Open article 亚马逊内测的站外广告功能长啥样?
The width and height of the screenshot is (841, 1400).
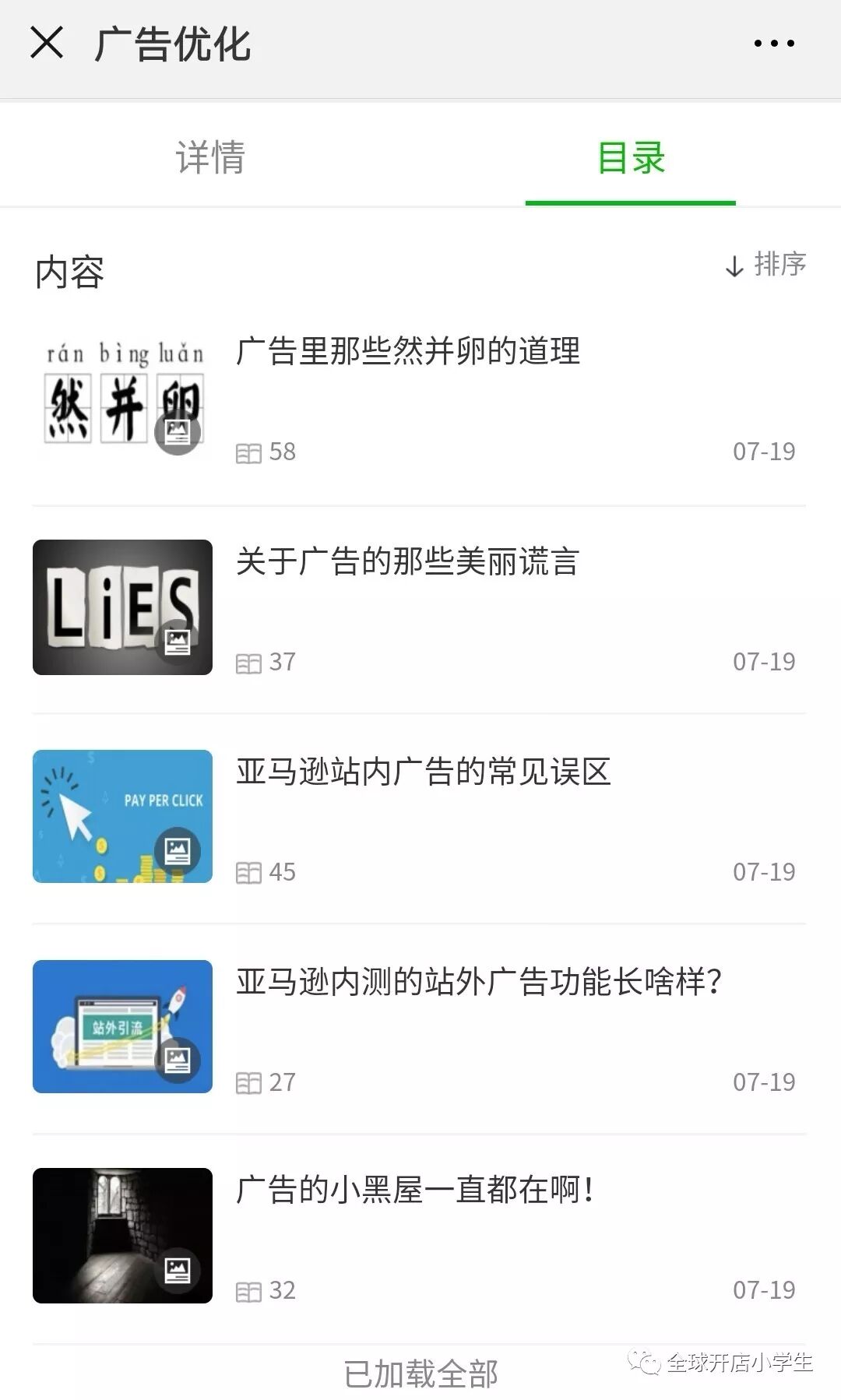point(478,982)
